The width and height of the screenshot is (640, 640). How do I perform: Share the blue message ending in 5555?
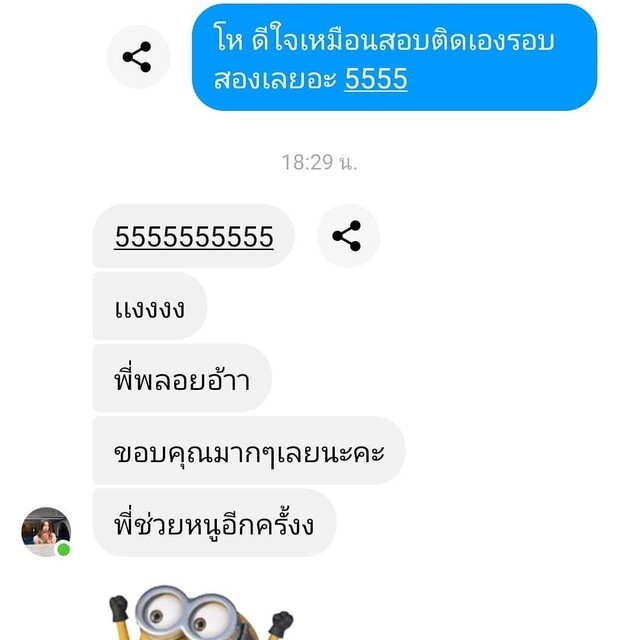138,57
